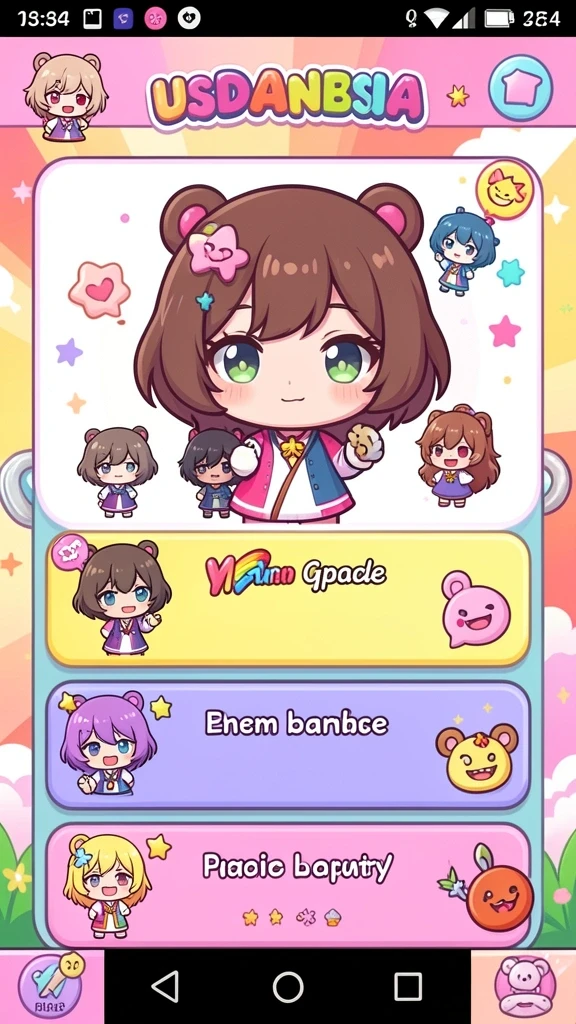576x1024 pixels.
Task: Open the home icon button
Action: 520,89
